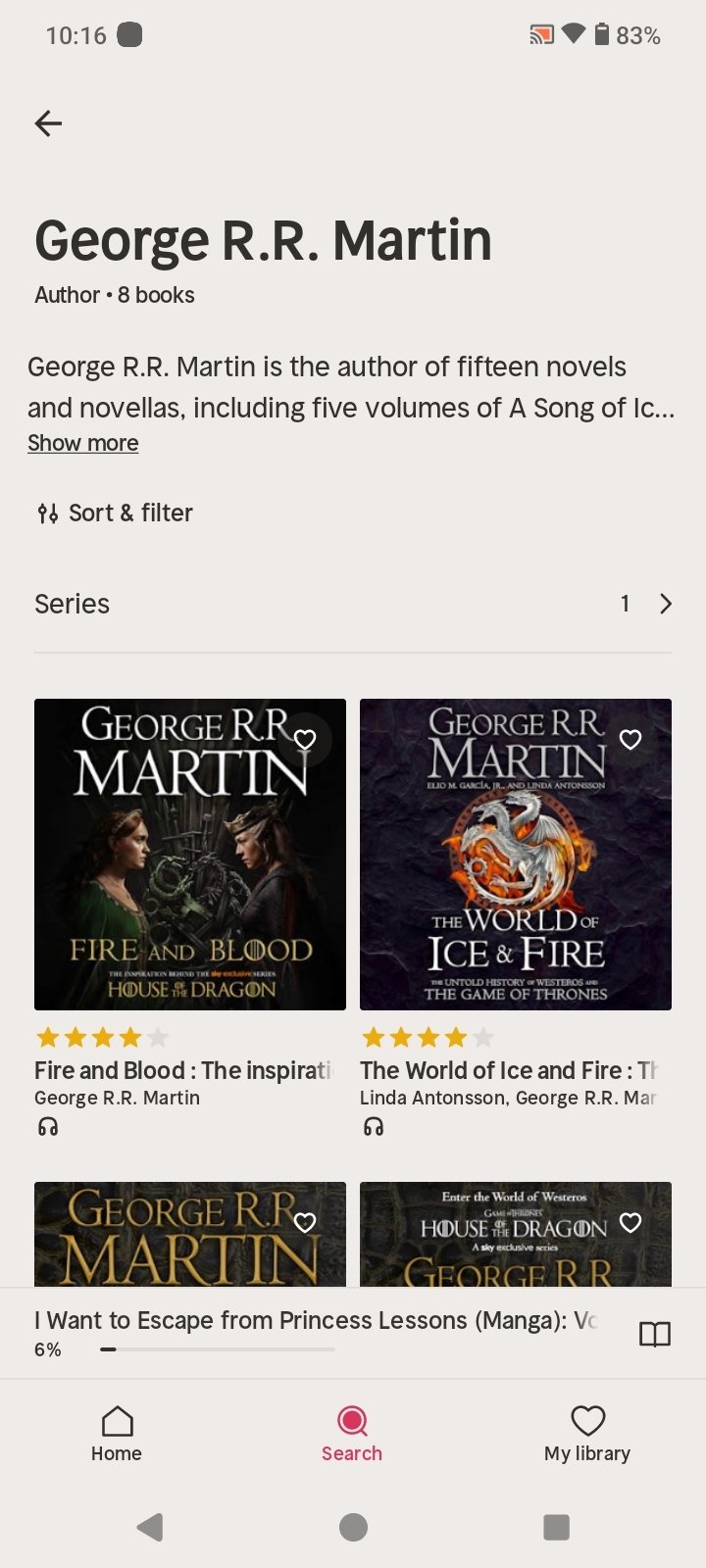Screen dimensions: 706x1568
Task: Open Sort & filter options
Action: 116,513
